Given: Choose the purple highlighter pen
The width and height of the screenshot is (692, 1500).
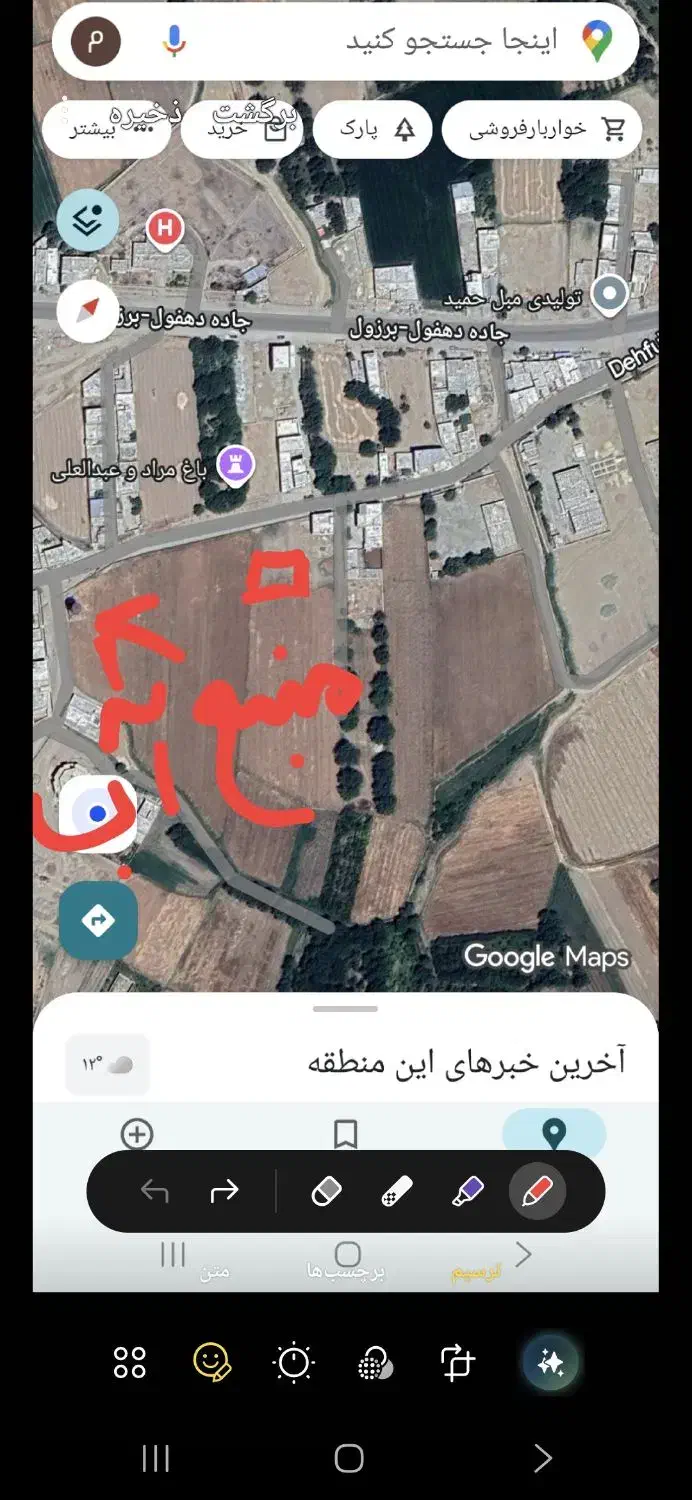Looking at the screenshot, I should point(467,1191).
